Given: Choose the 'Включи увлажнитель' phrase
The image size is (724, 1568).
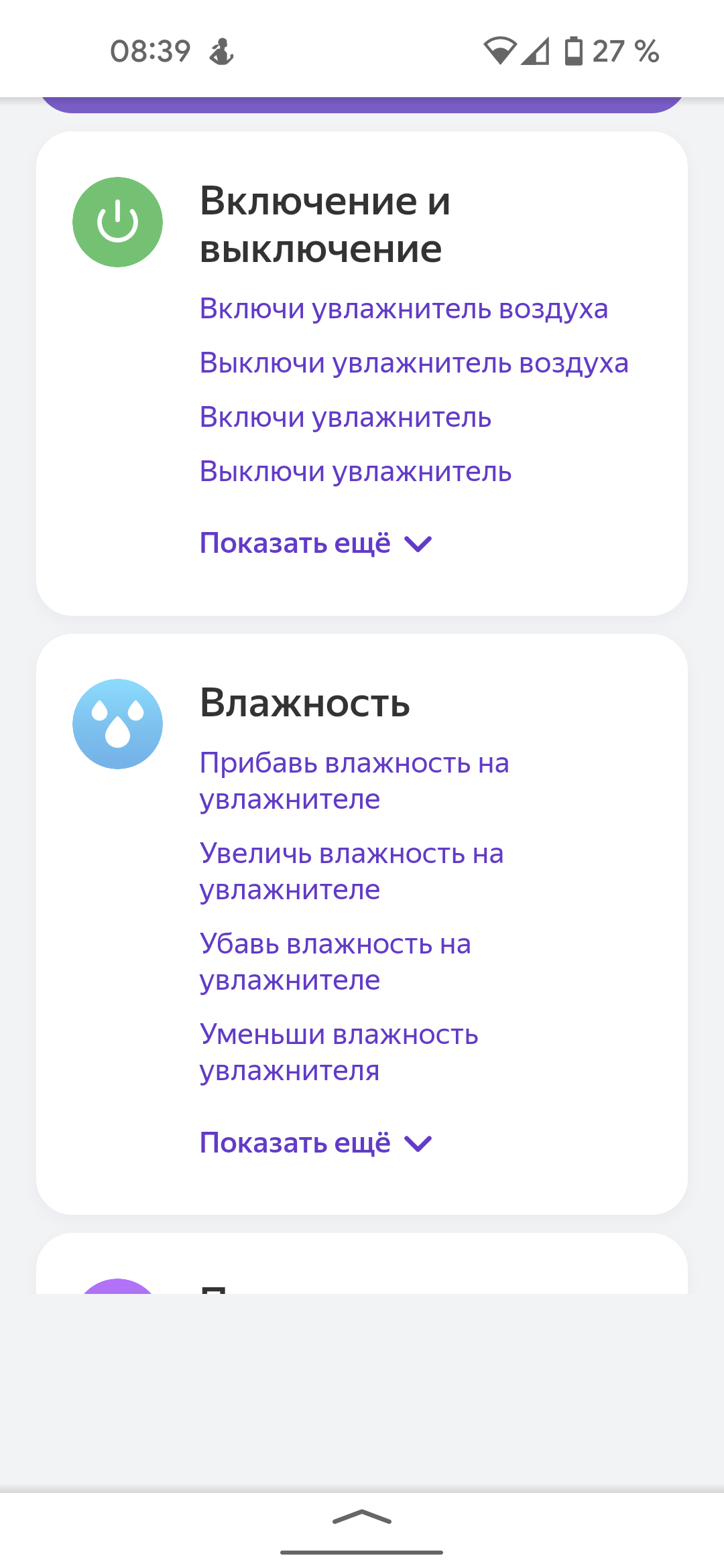Looking at the screenshot, I should pyautogui.click(x=345, y=417).
